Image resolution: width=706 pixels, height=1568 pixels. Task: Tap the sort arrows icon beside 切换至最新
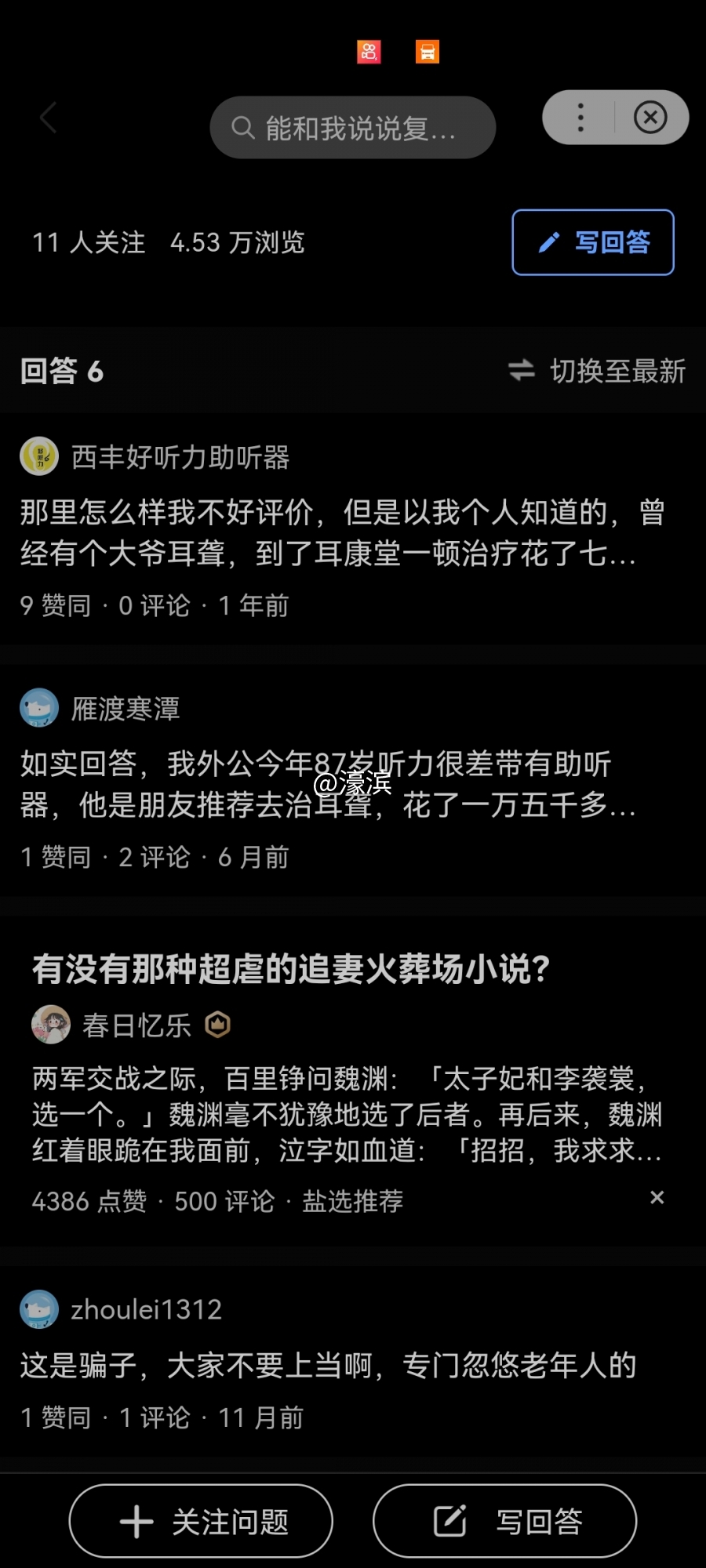click(x=522, y=372)
